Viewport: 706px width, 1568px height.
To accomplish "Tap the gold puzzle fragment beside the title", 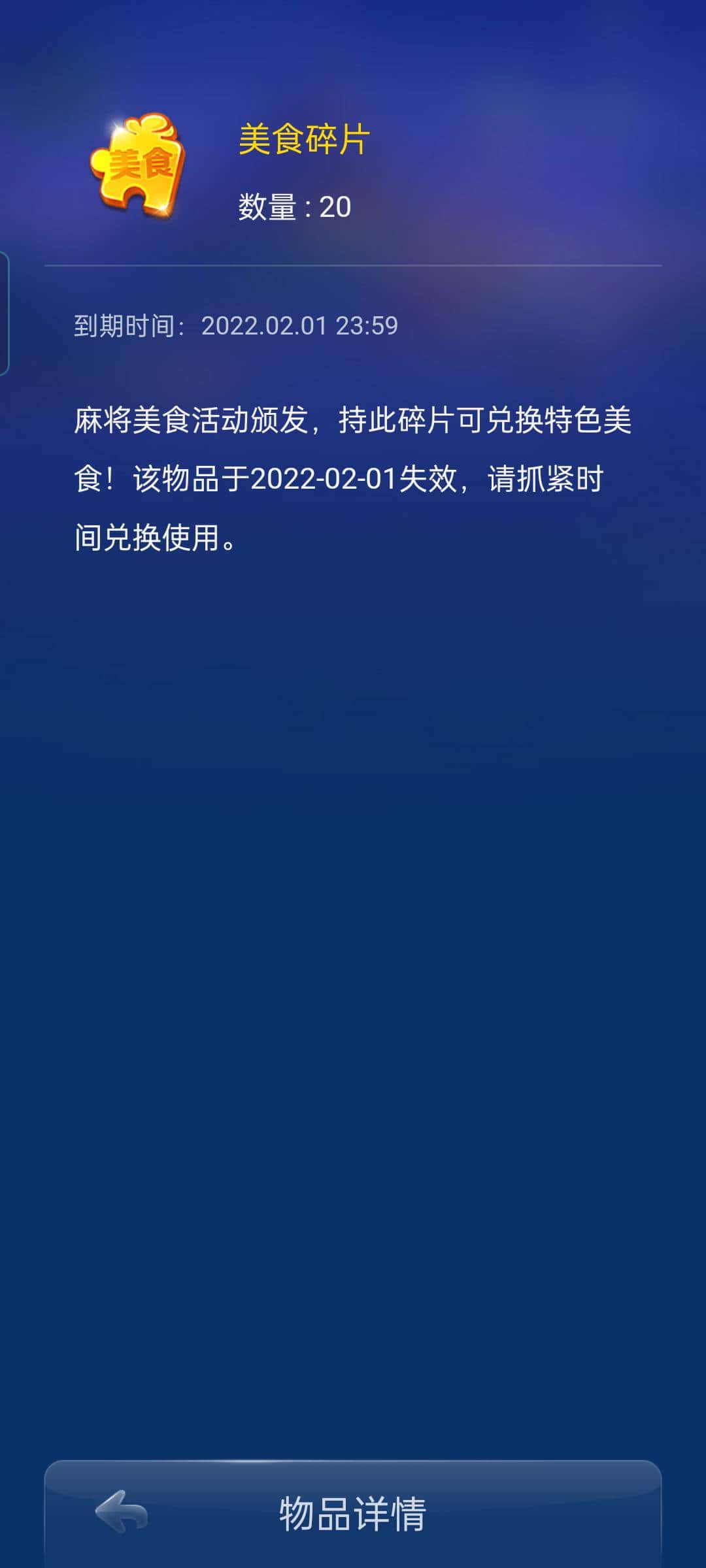I will 137,163.
